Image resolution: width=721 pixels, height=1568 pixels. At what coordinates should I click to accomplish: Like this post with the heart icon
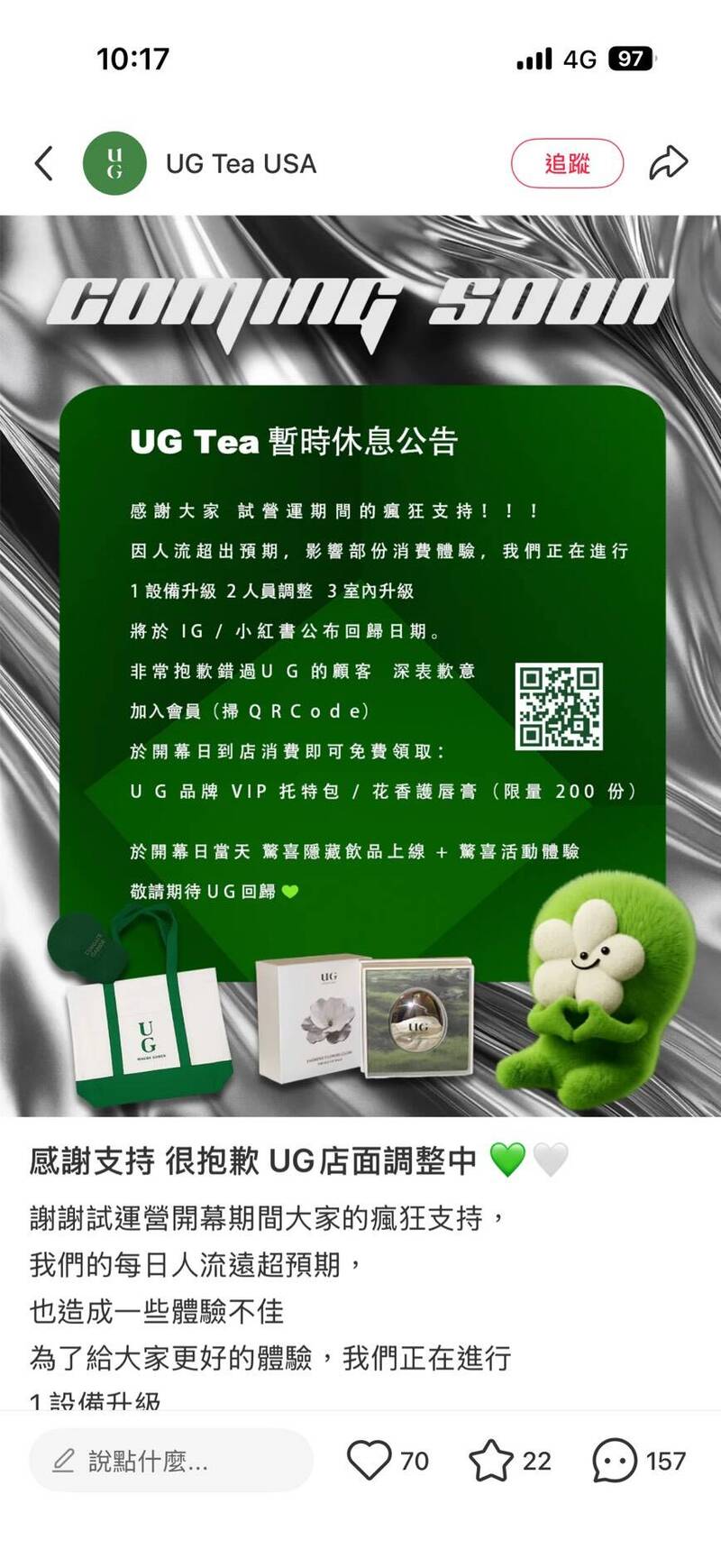[x=370, y=1460]
